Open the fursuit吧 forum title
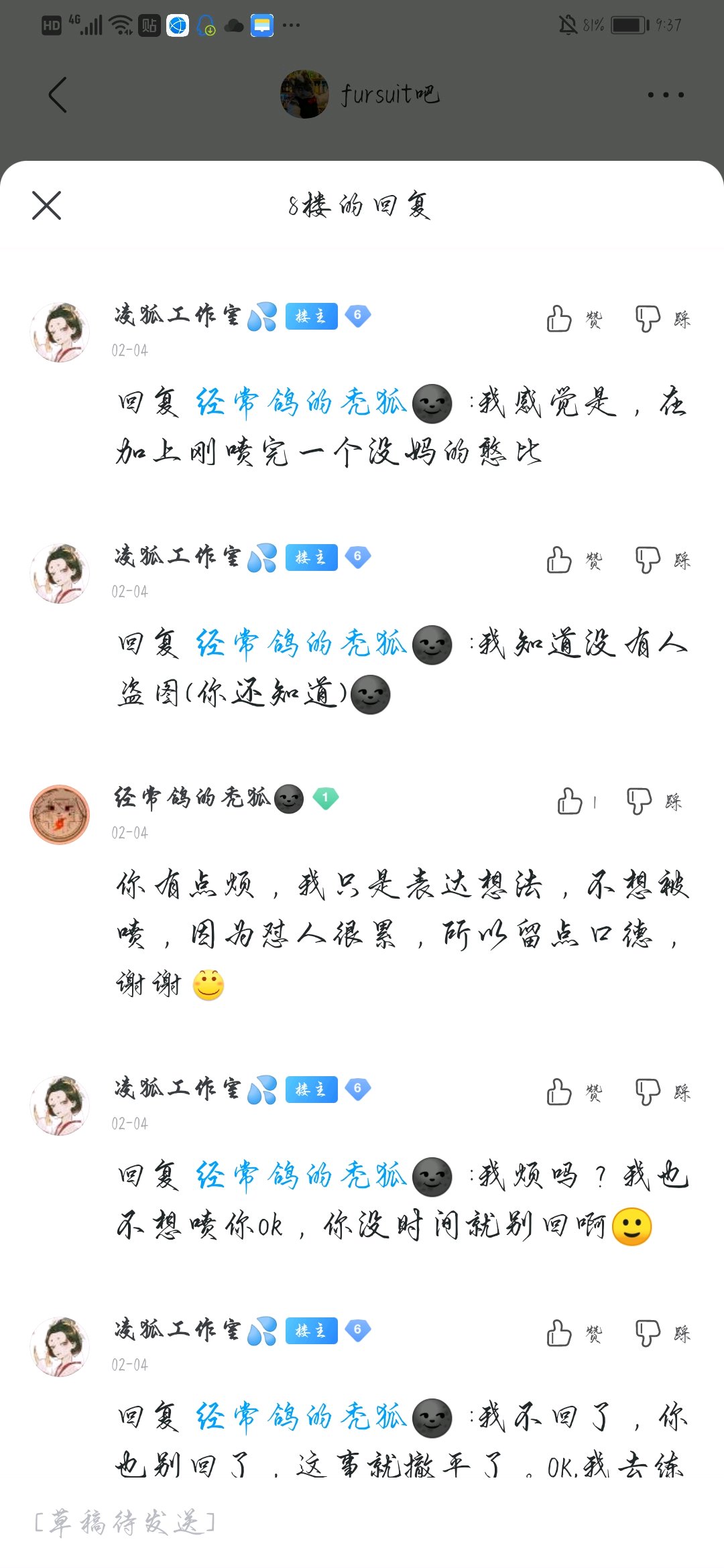This screenshot has width=724, height=1568. tap(389, 94)
